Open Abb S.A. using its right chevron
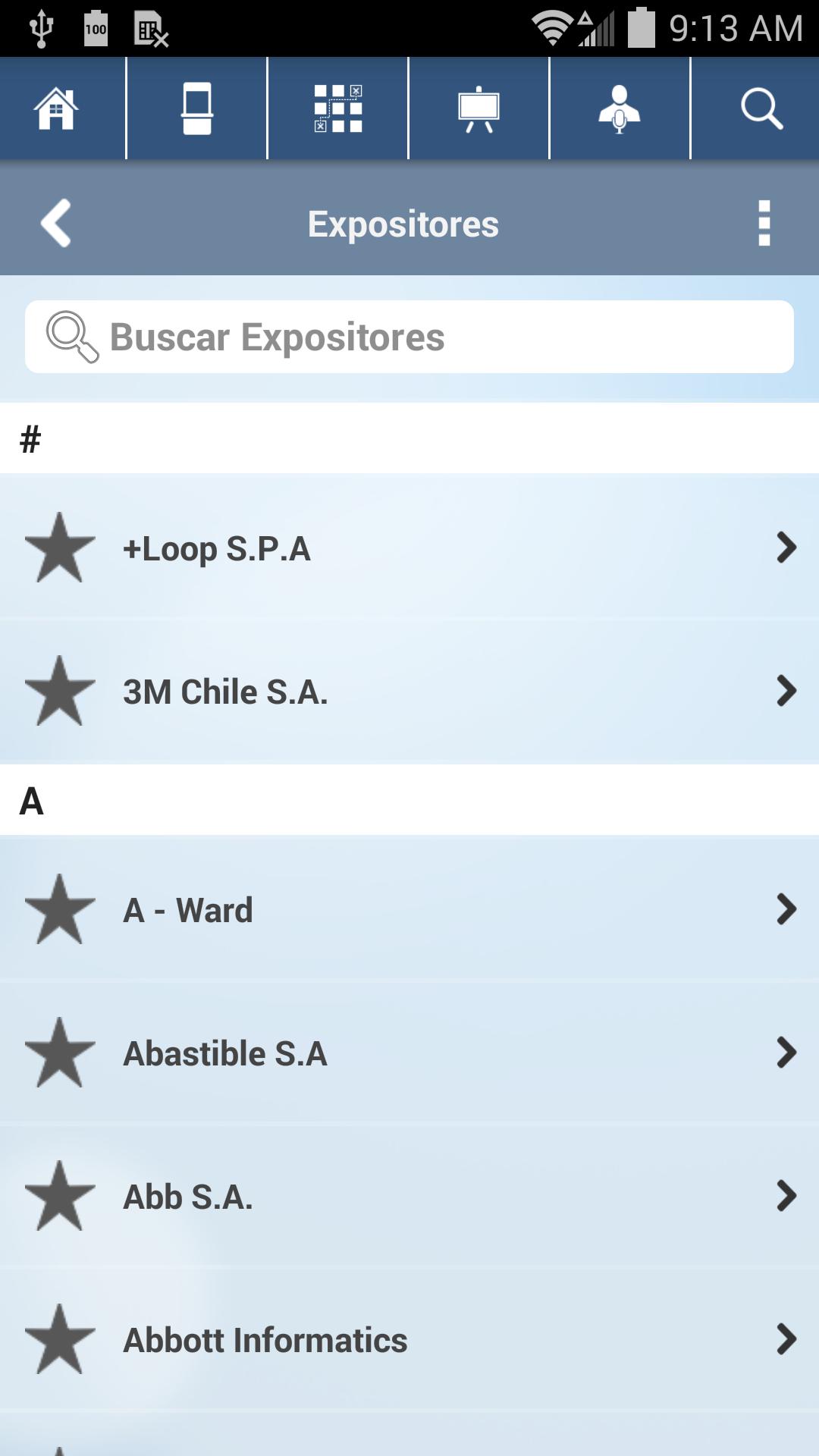Screen dimensions: 819x1456 coord(785,1196)
